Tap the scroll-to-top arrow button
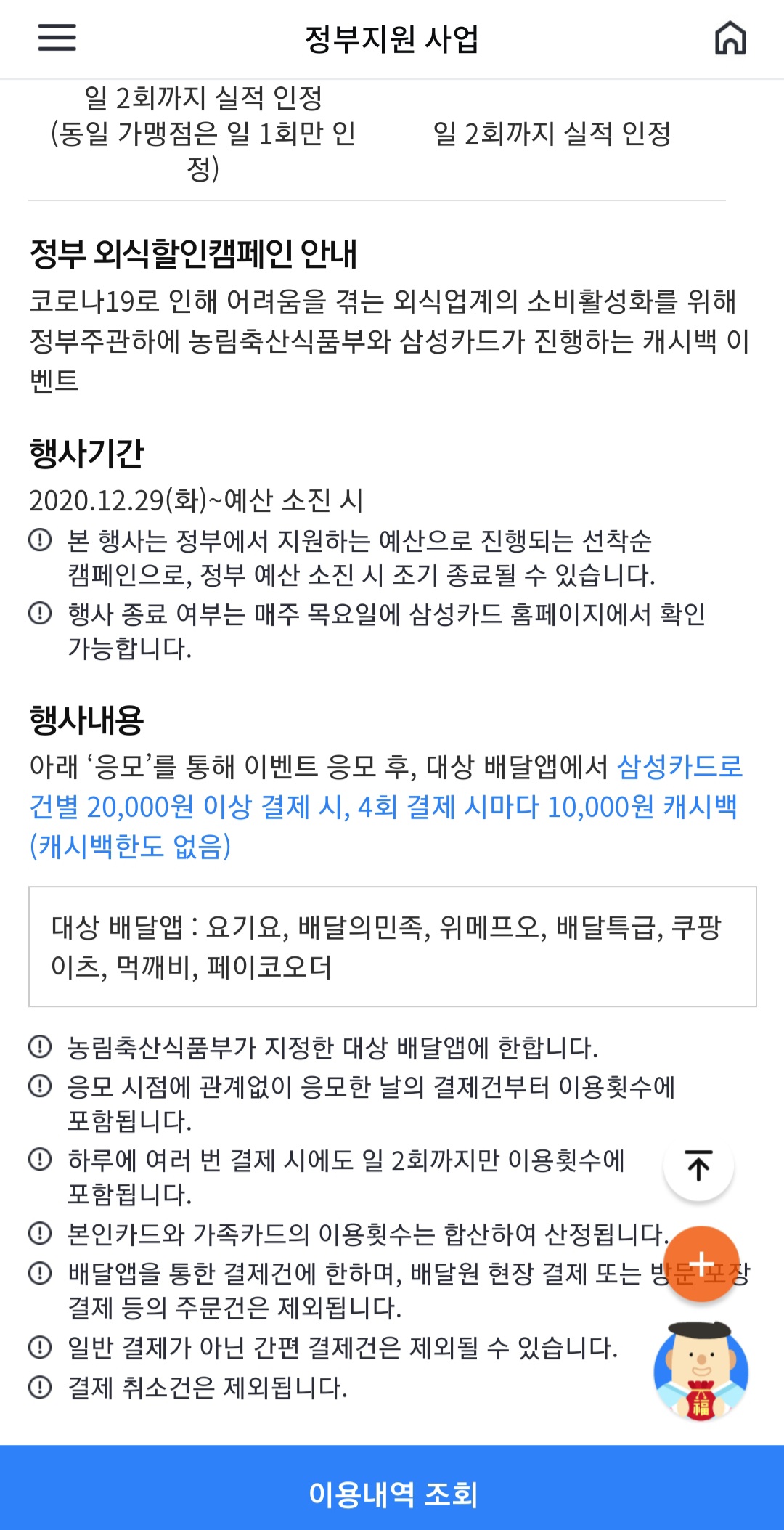 point(698,1165)
